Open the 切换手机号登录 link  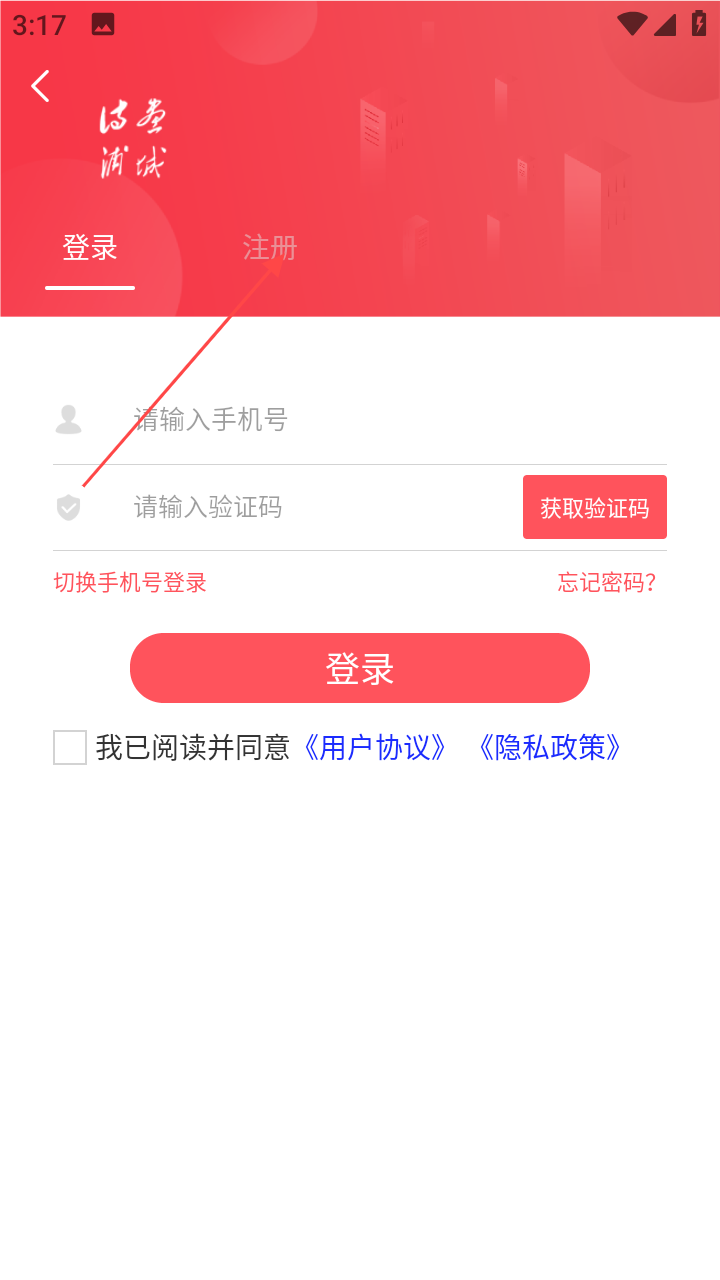(130, 583)
